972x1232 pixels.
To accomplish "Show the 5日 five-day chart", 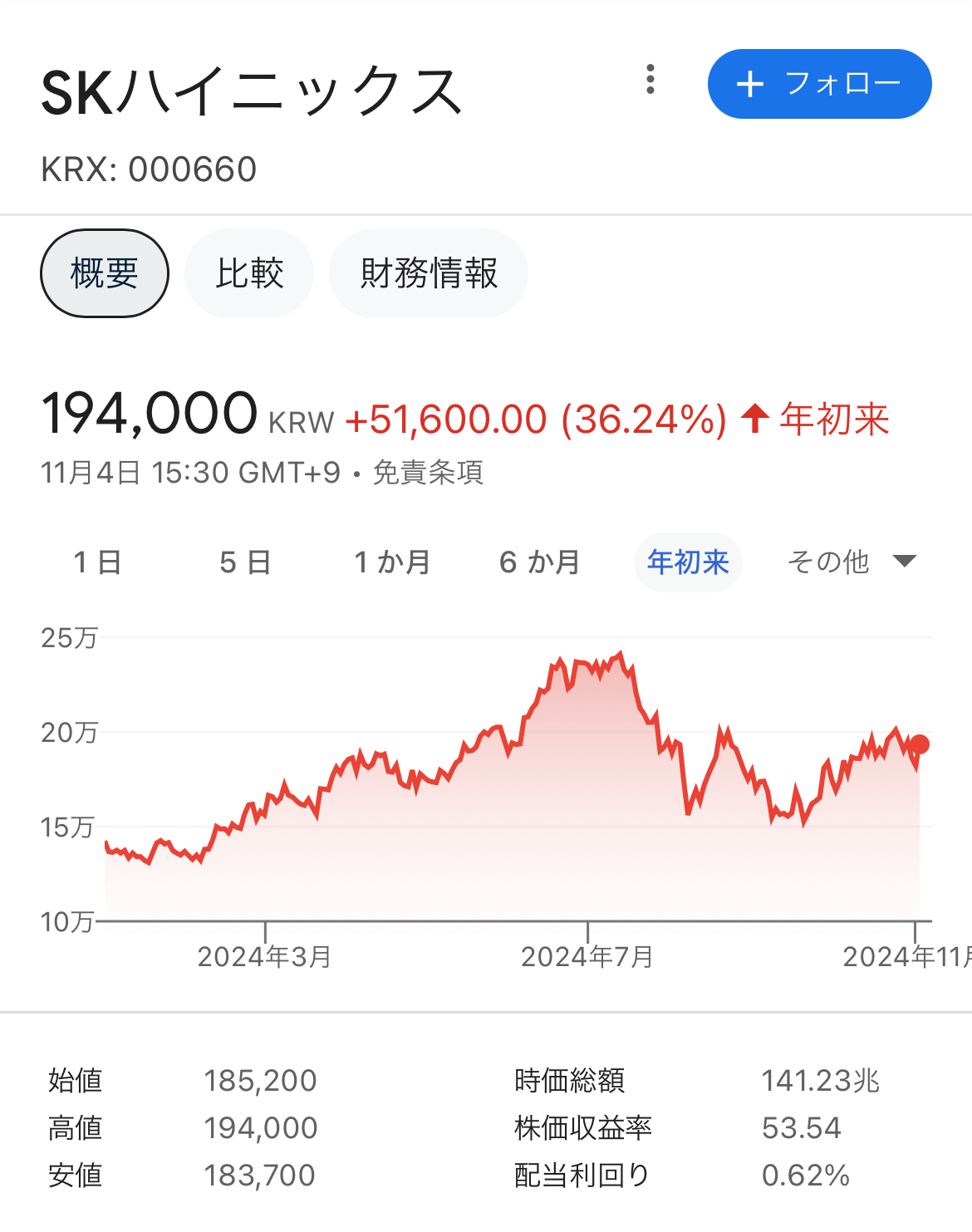I will point(245,562).
